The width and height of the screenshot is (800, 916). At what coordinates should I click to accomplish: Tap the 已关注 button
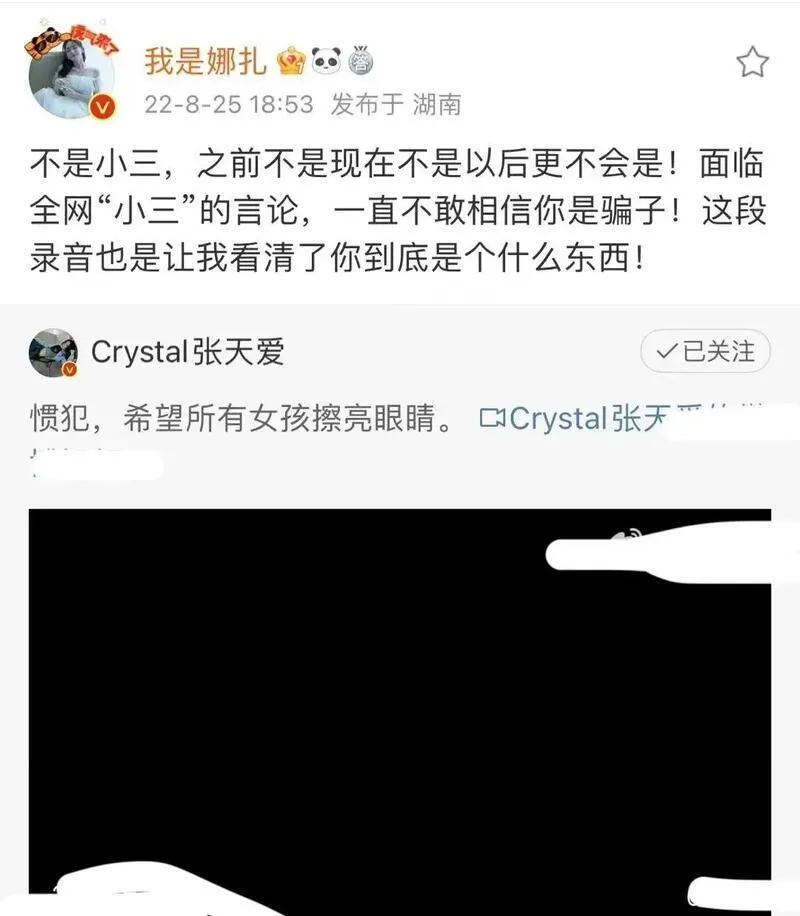[705, 351]
